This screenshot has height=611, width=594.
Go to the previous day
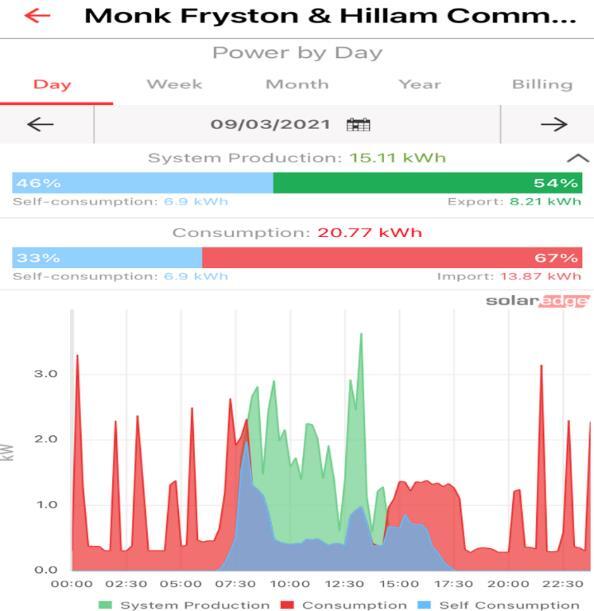coord(40,125)
